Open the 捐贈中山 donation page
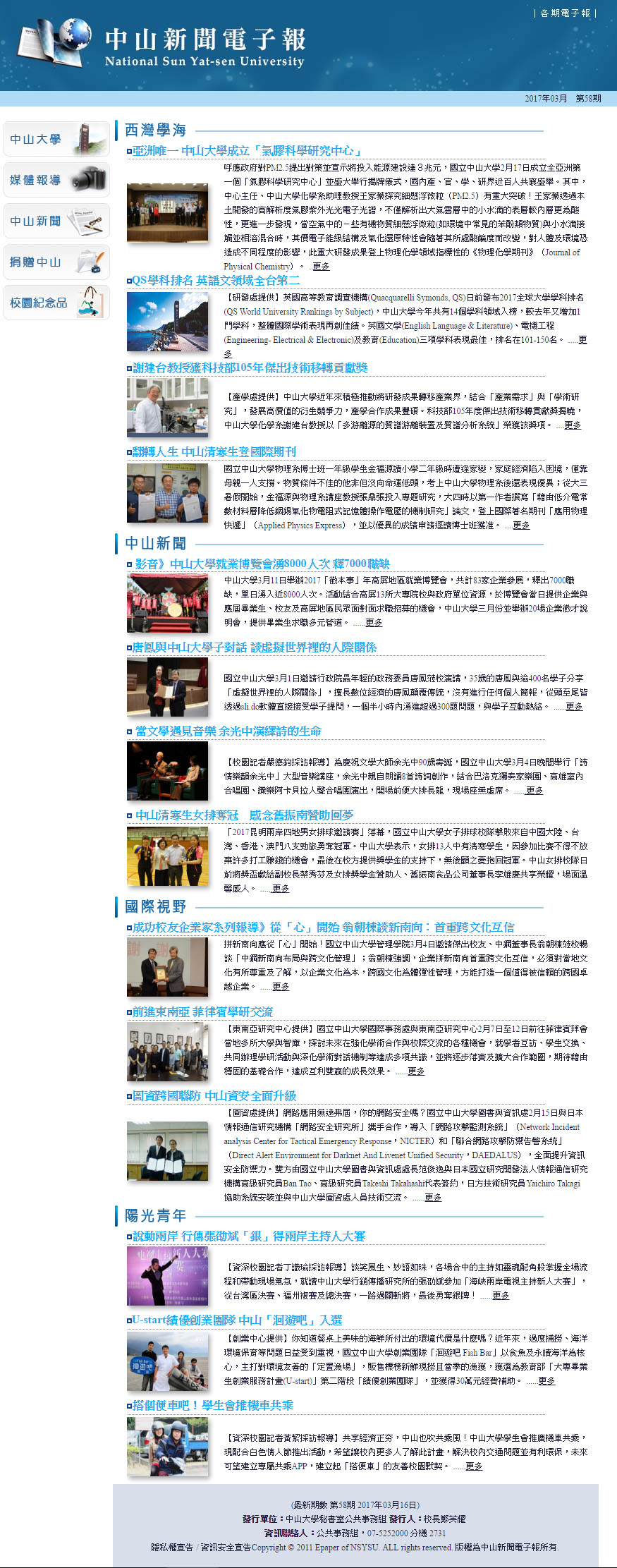The image size is (617, 1568). click(56, 262)
